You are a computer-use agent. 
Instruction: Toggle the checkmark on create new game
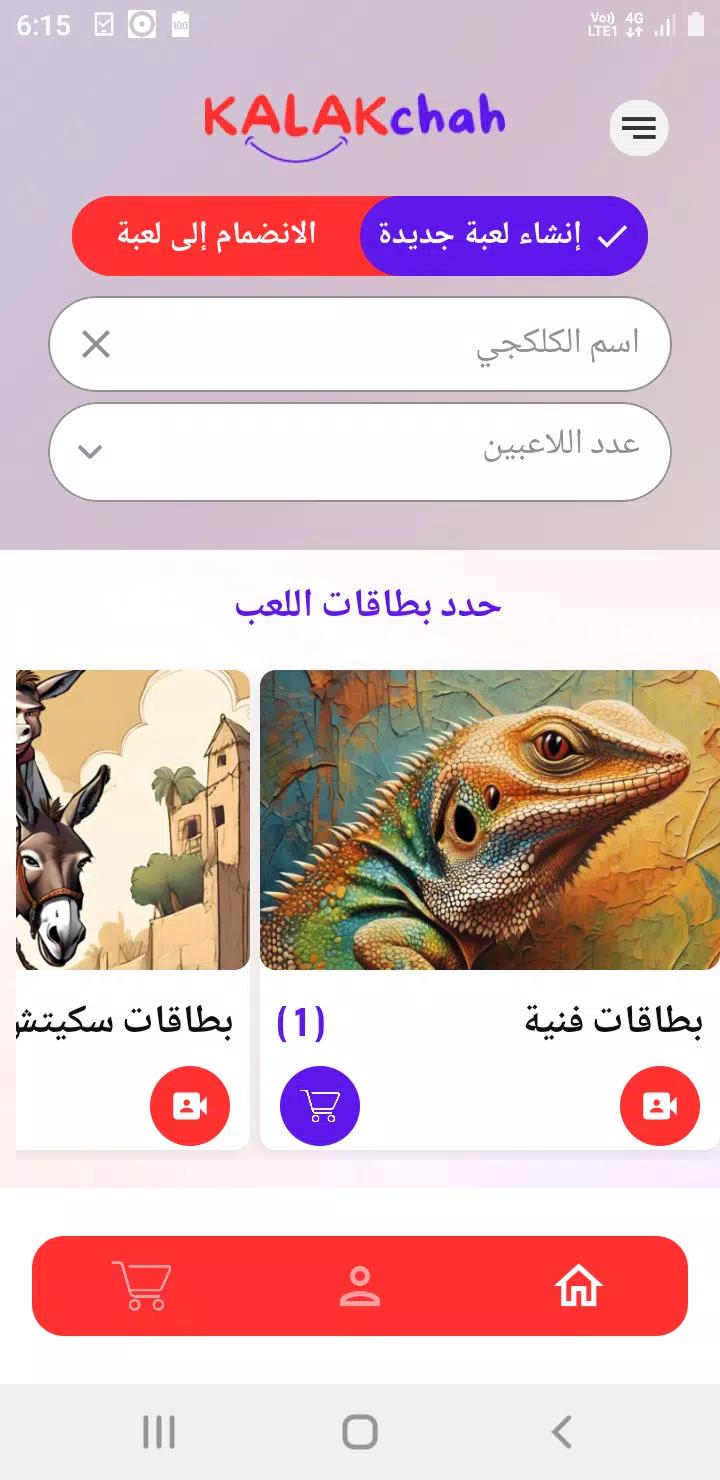607,236
